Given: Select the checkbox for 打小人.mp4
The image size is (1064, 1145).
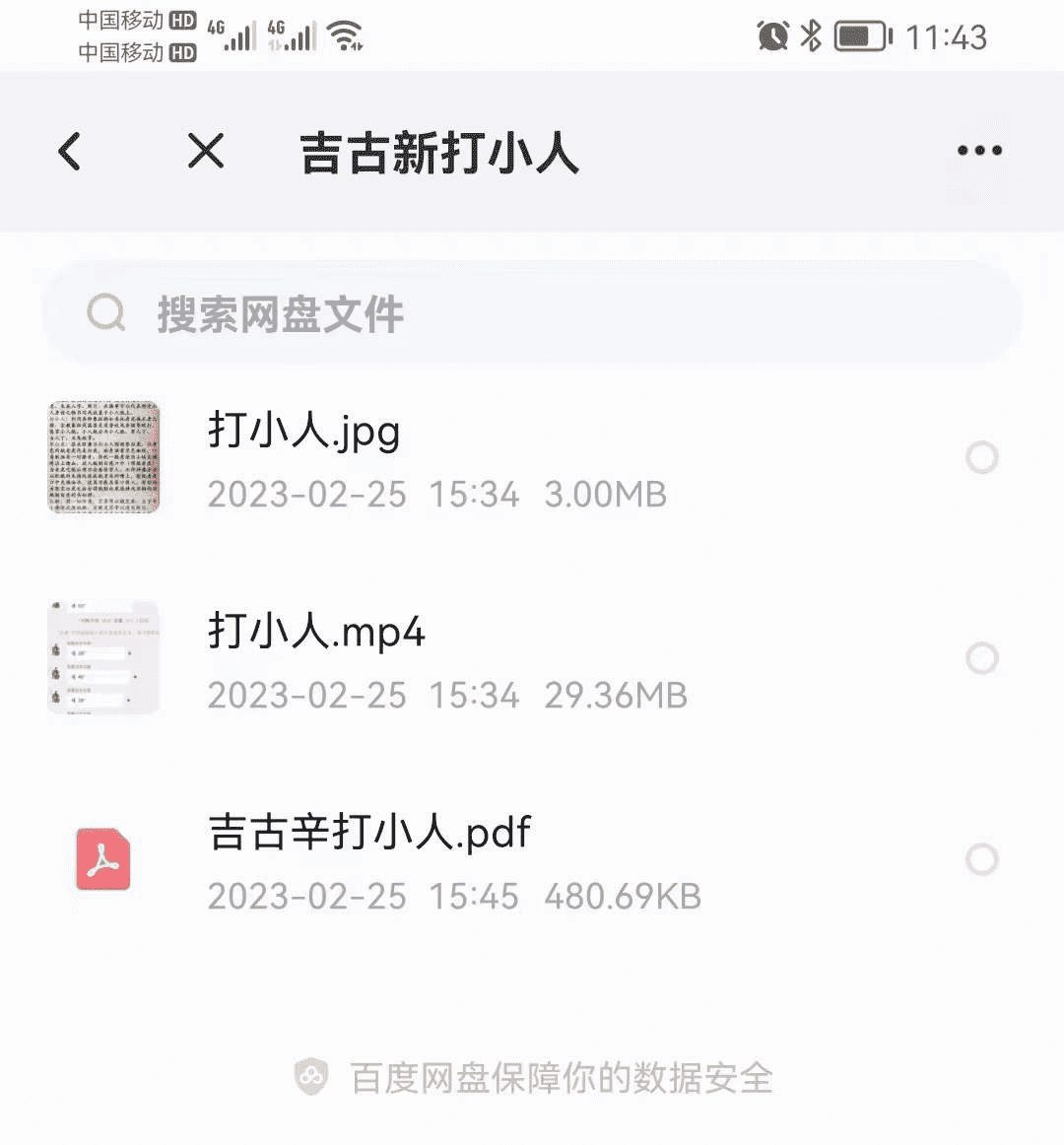Looking at the screenshot, I should point(981,658).
